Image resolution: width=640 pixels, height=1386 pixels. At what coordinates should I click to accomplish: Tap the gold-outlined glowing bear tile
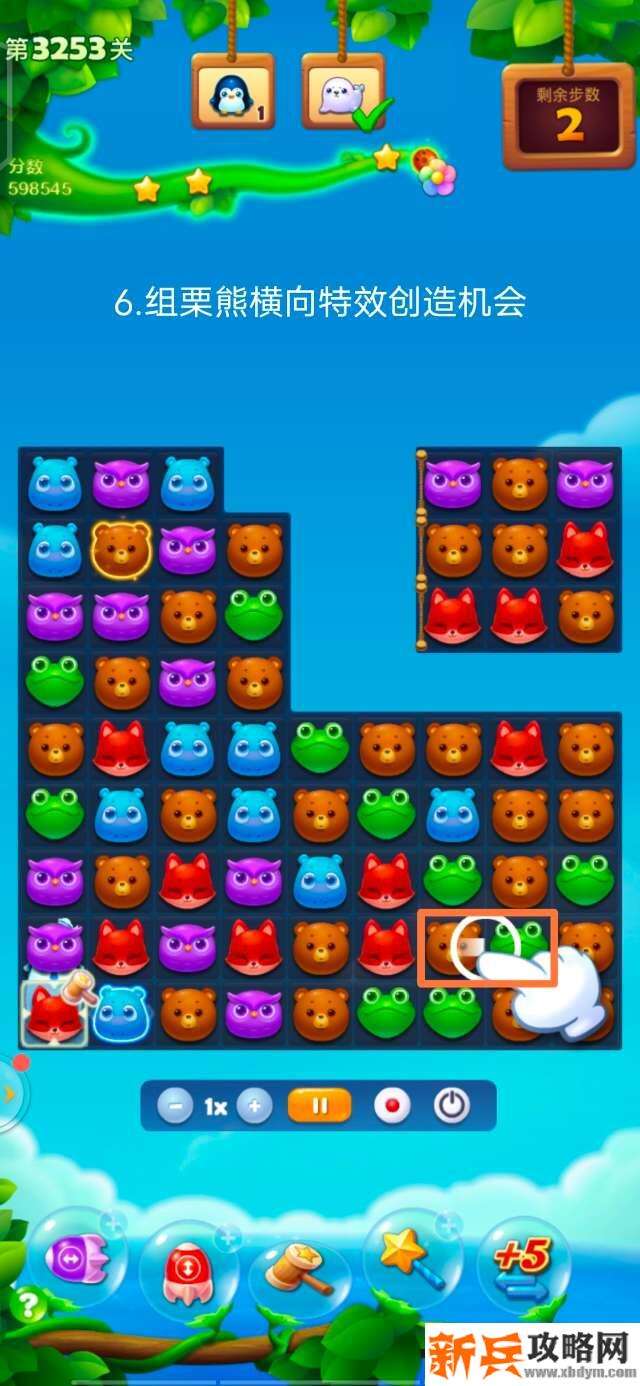(121, 550)
